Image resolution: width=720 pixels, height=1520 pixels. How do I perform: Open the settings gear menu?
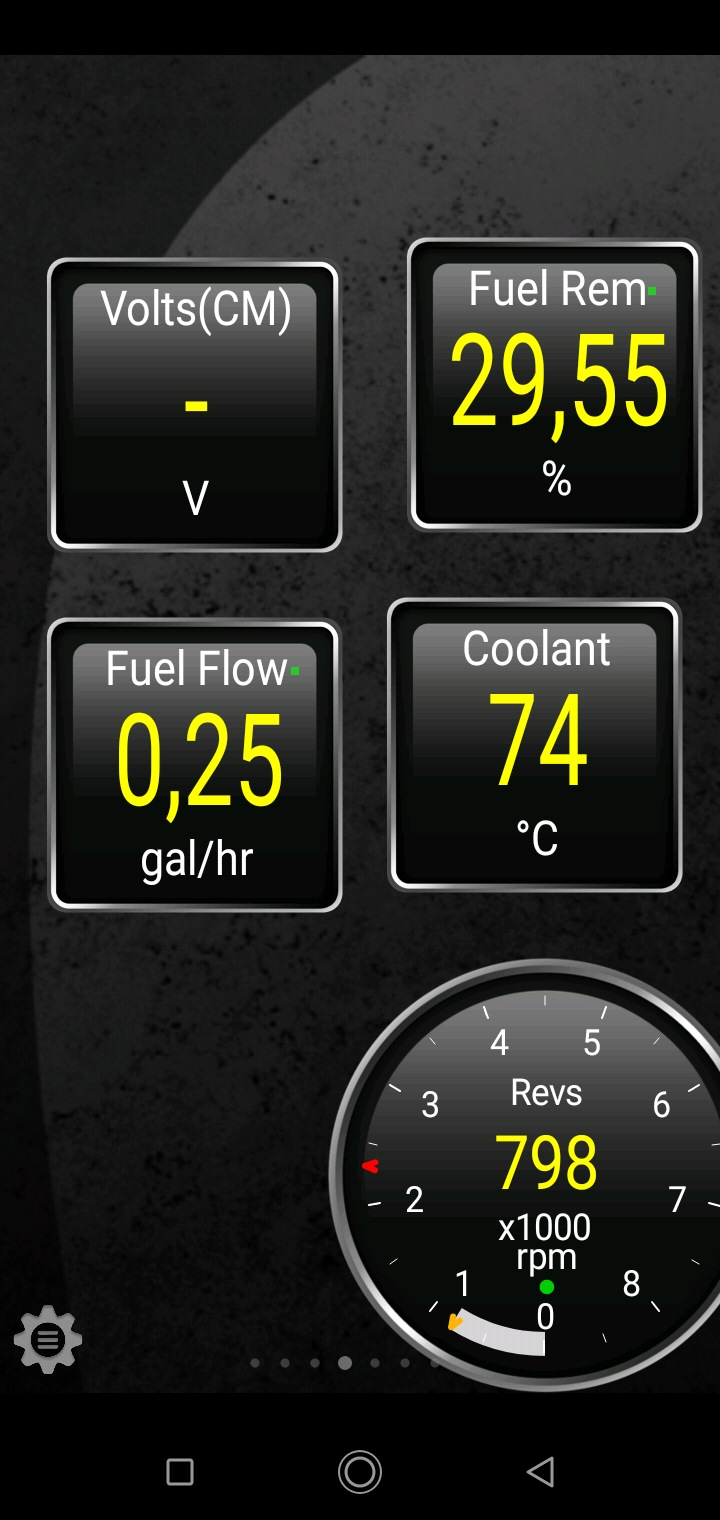[47, 1339]
